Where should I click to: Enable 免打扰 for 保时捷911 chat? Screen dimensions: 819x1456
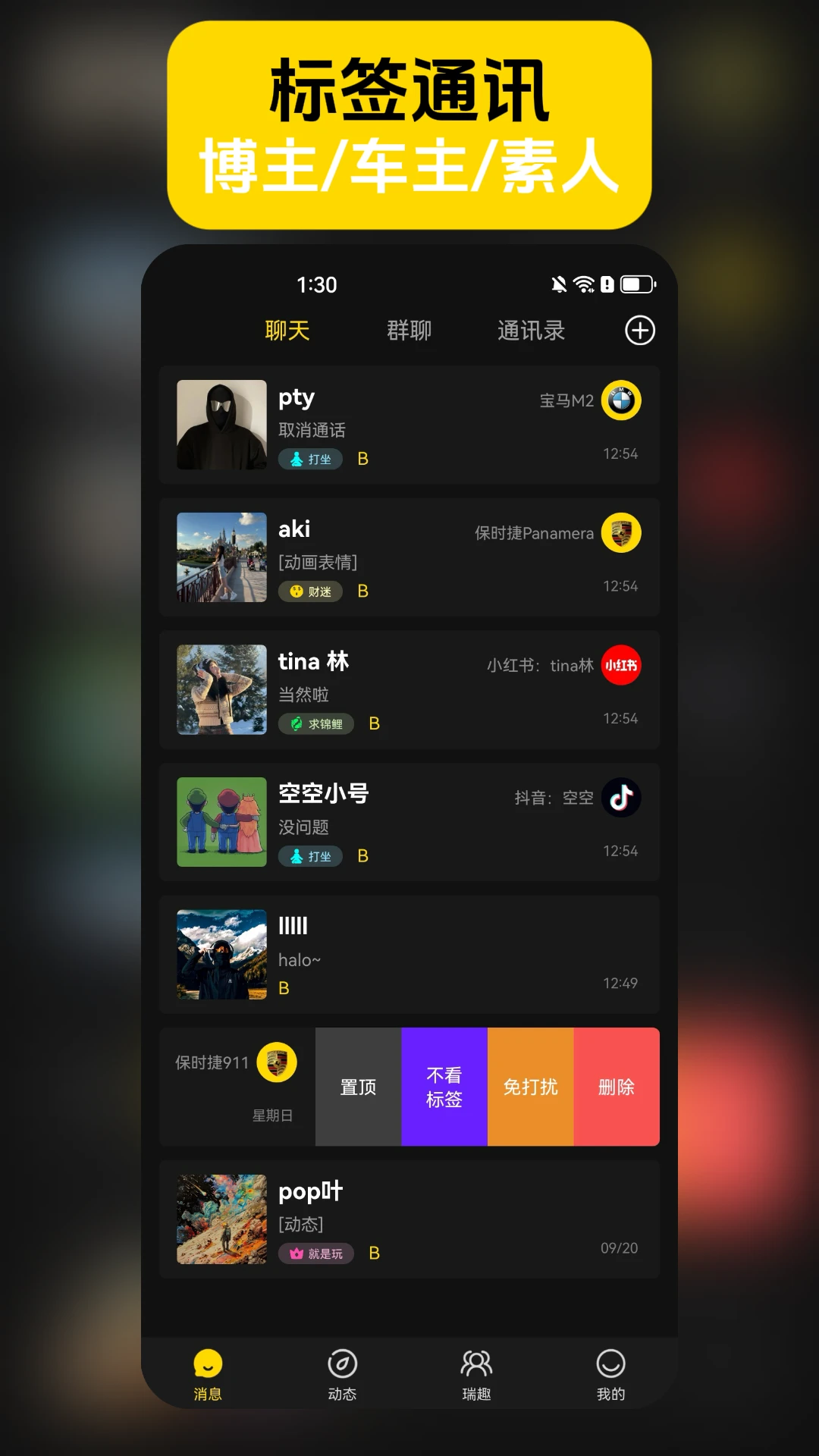coord(530,1086)
